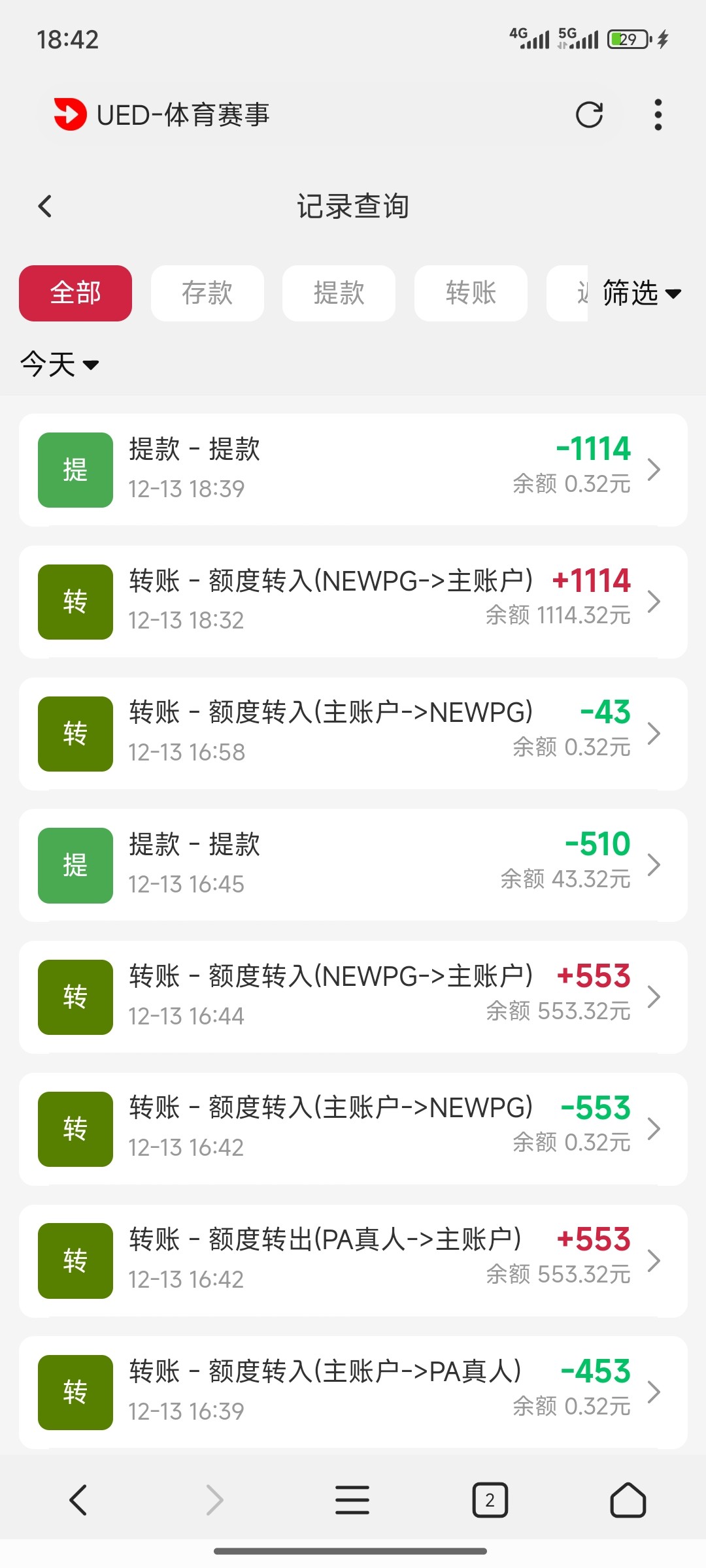The height and width of the screenshot is (1568, 706).
Task: Tap the back arrow beside 记录查询
Action: (x=44, y=205)
